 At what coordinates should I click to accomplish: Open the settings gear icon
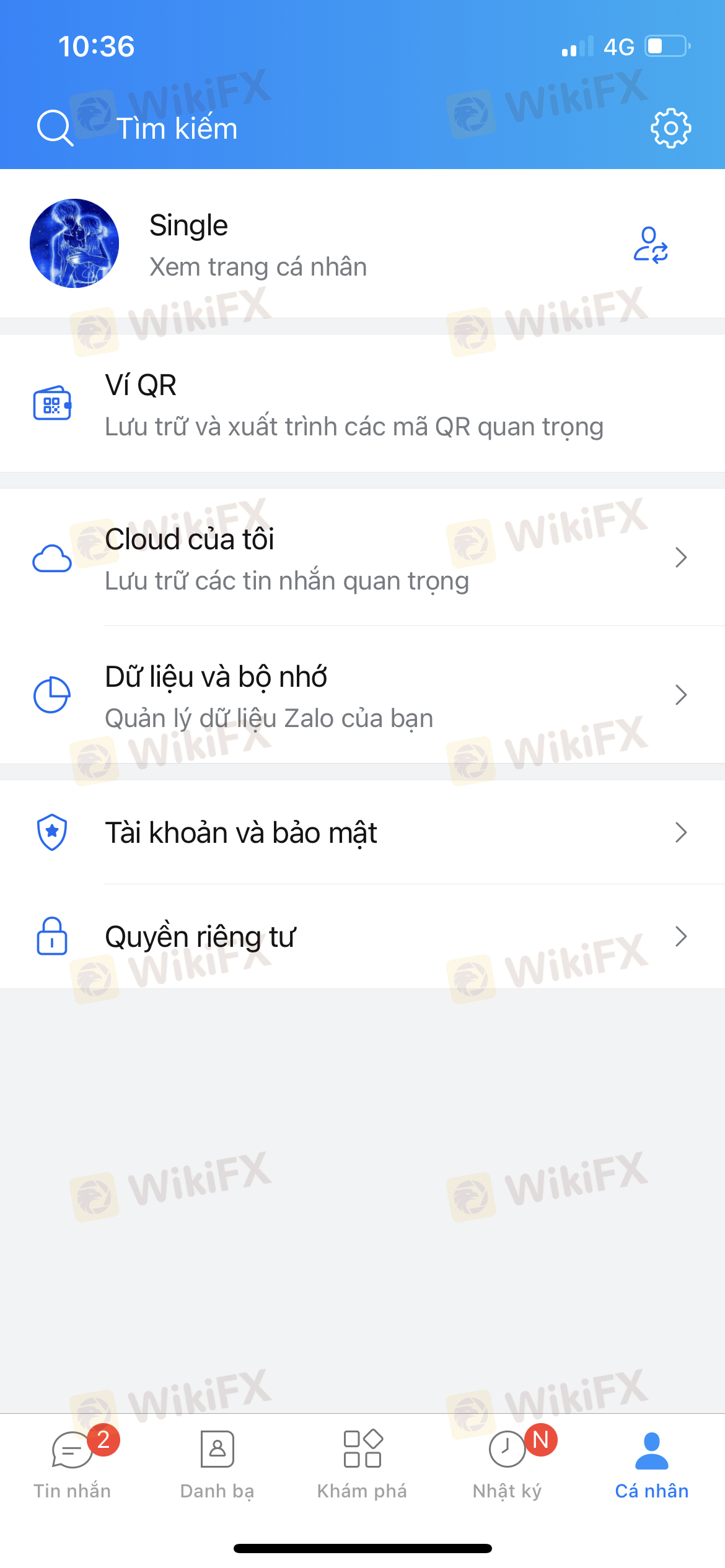(670, 128)
